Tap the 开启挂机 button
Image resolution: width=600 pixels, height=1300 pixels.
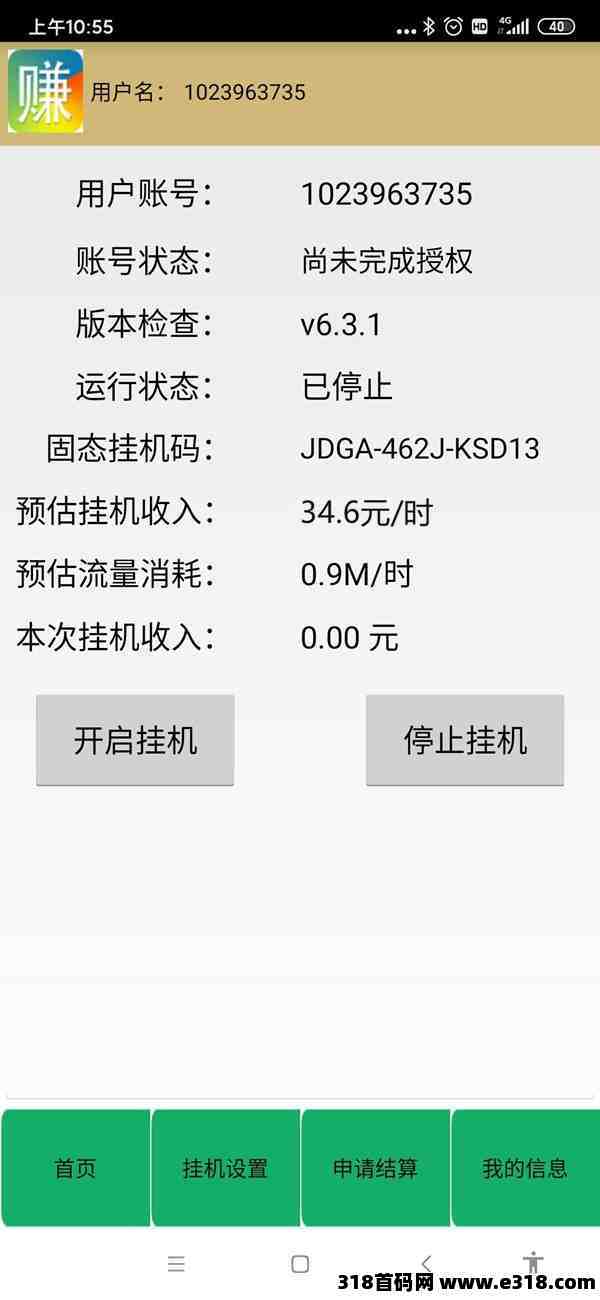[x=135, y=740]
